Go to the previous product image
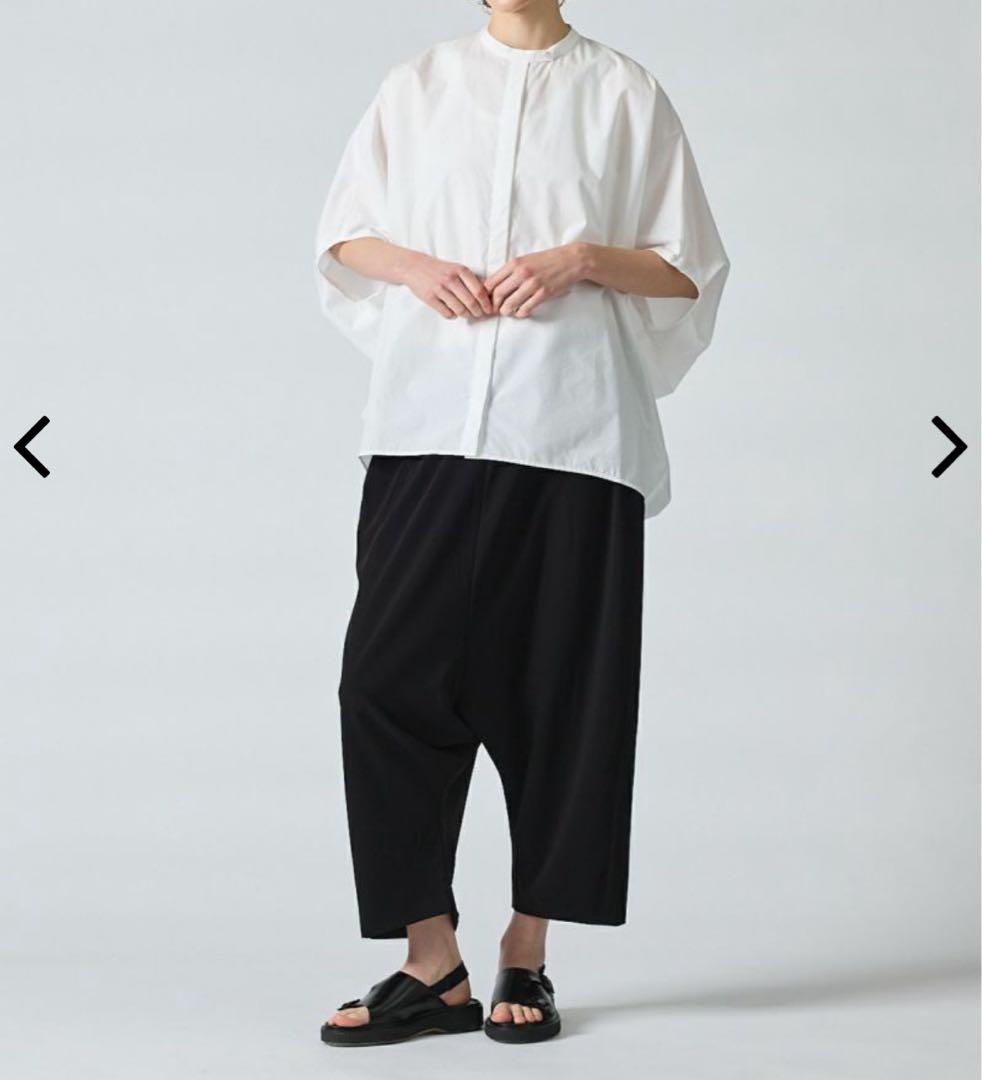 pyautogui.click(x=32, y=446)
